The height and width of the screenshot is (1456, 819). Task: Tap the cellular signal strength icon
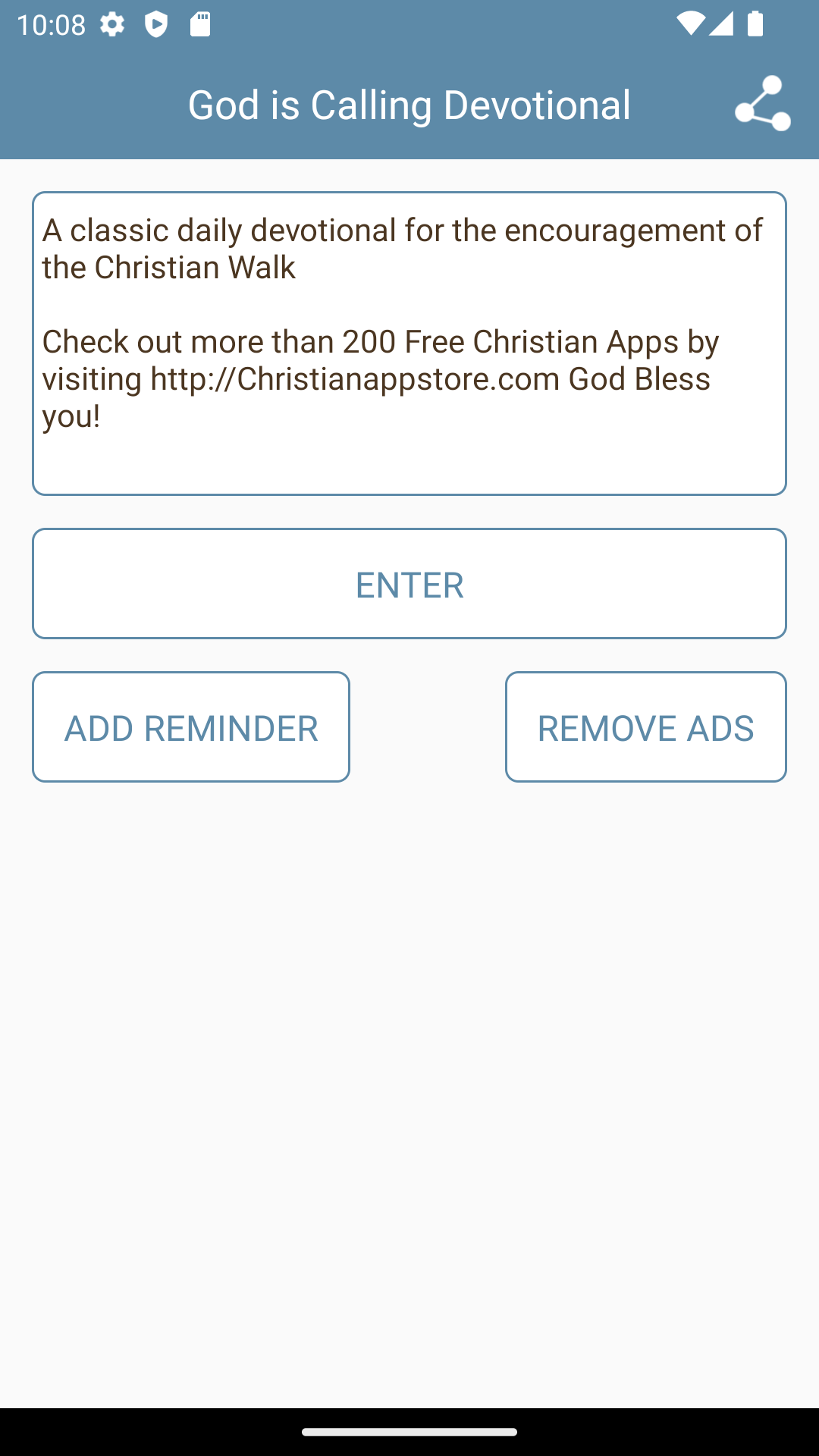pos(720,25)
